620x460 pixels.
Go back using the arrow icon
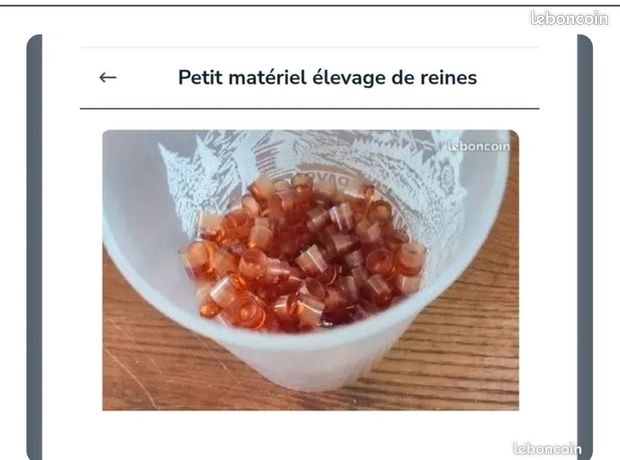pos(108,77)
